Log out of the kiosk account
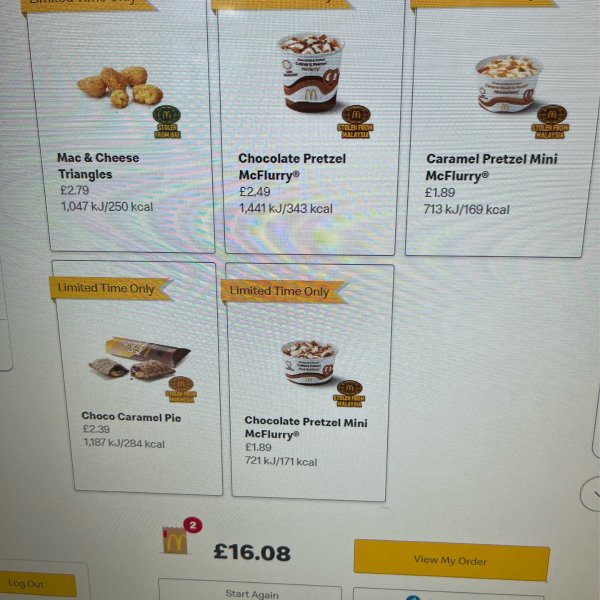 click(x=30, y=584)
